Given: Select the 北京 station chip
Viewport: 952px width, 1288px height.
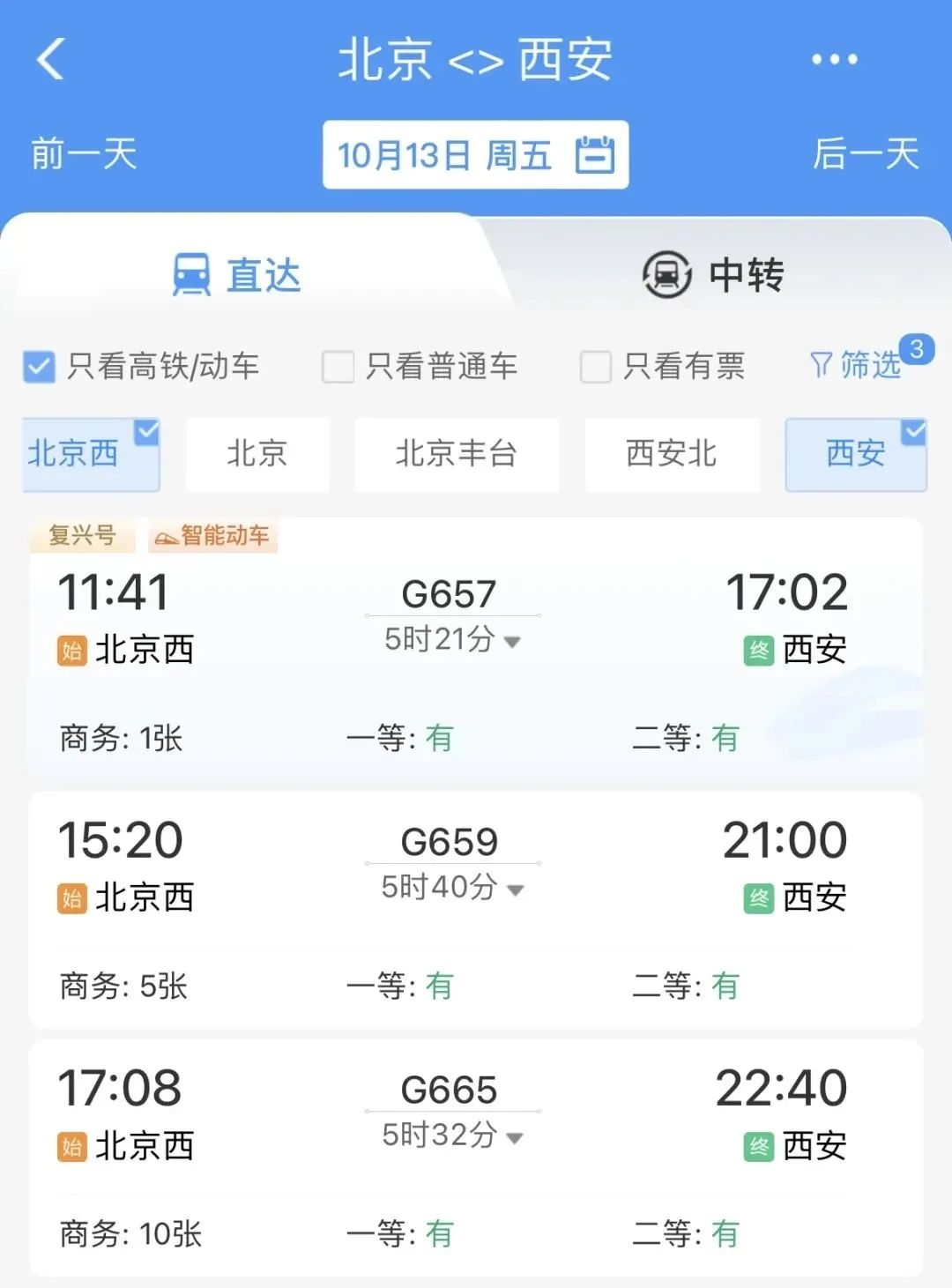Looking at the screenshot, I should coord(257,454).
